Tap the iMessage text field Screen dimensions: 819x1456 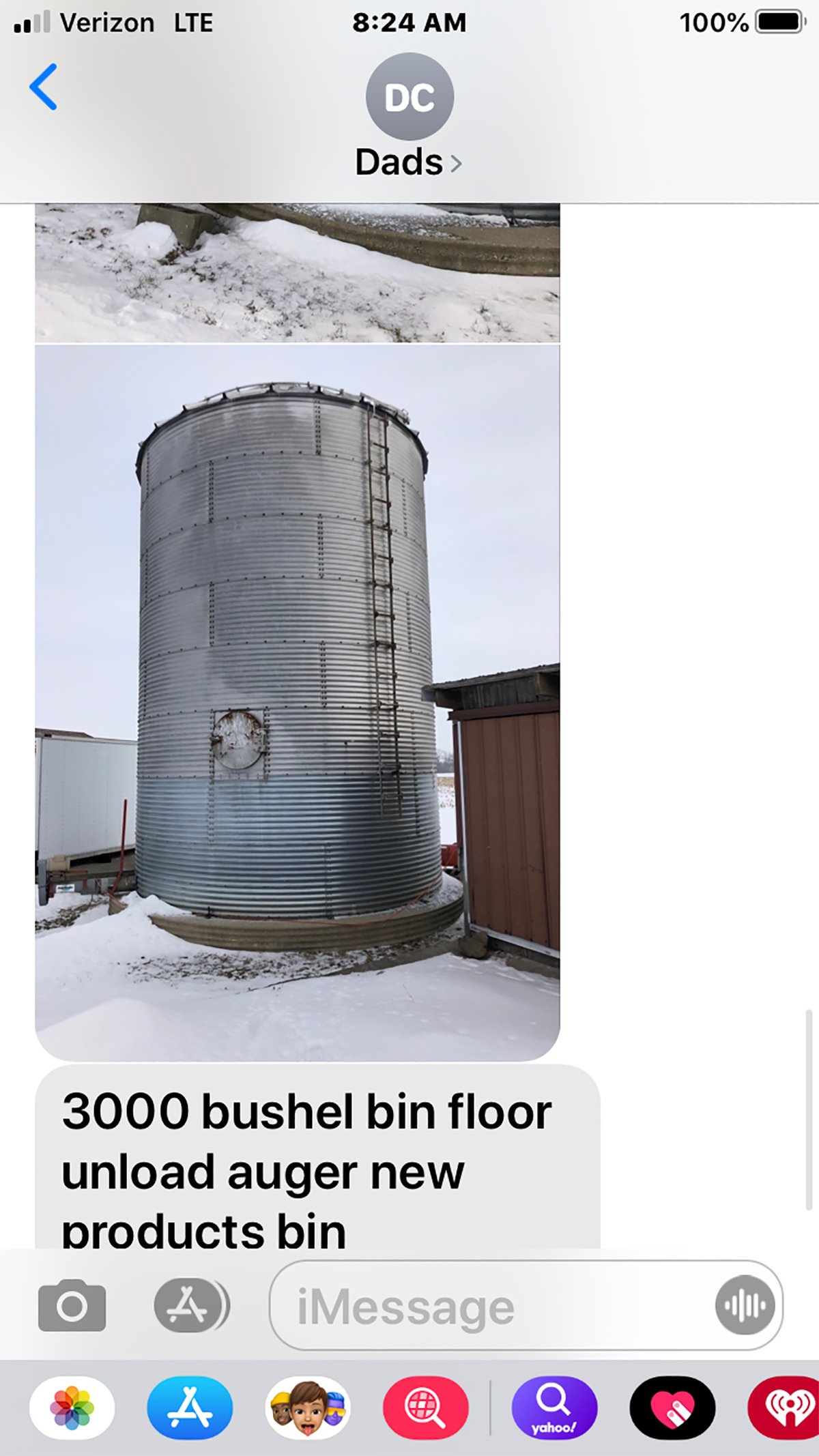[x=491, y=1305]
